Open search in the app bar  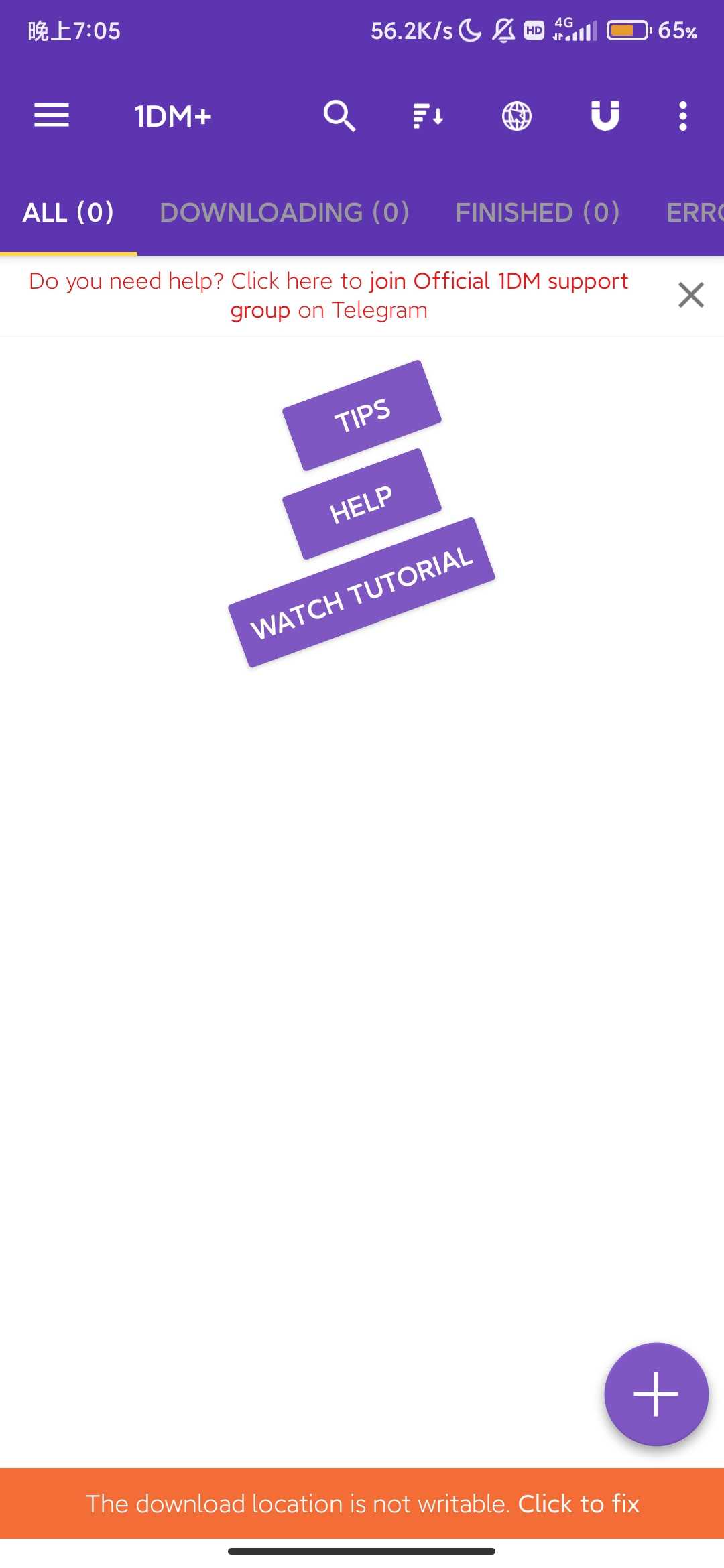click(339, 116)
